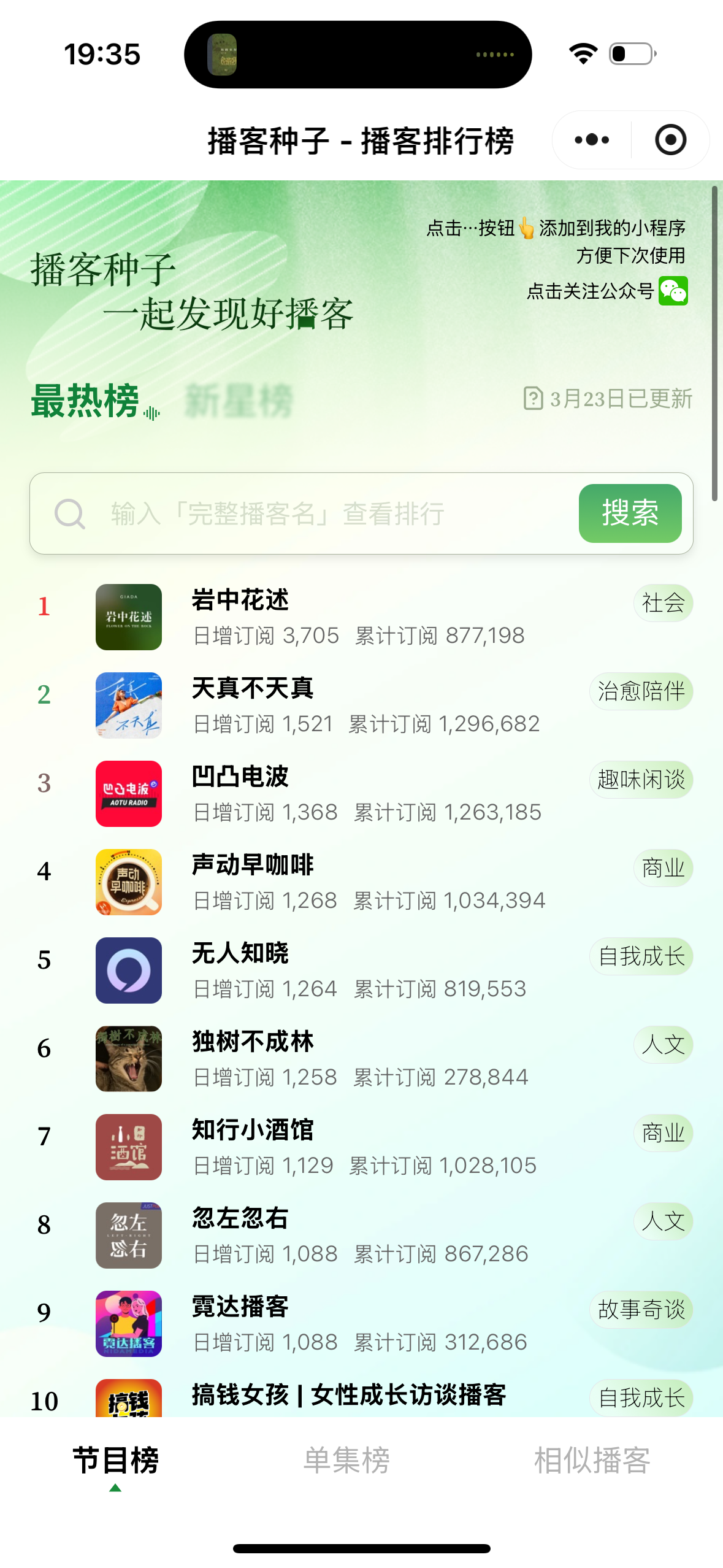Close the mini program via circle icon
The height and width of the screenshot is (1568, 723).
pos(670,140)
